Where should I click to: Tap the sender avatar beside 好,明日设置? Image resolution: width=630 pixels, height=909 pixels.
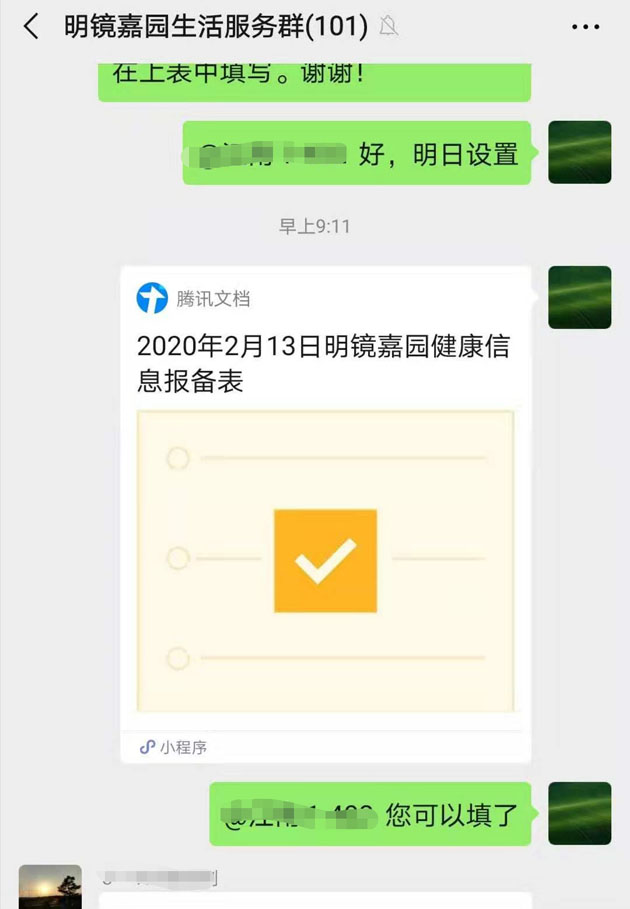coord(579,152)
